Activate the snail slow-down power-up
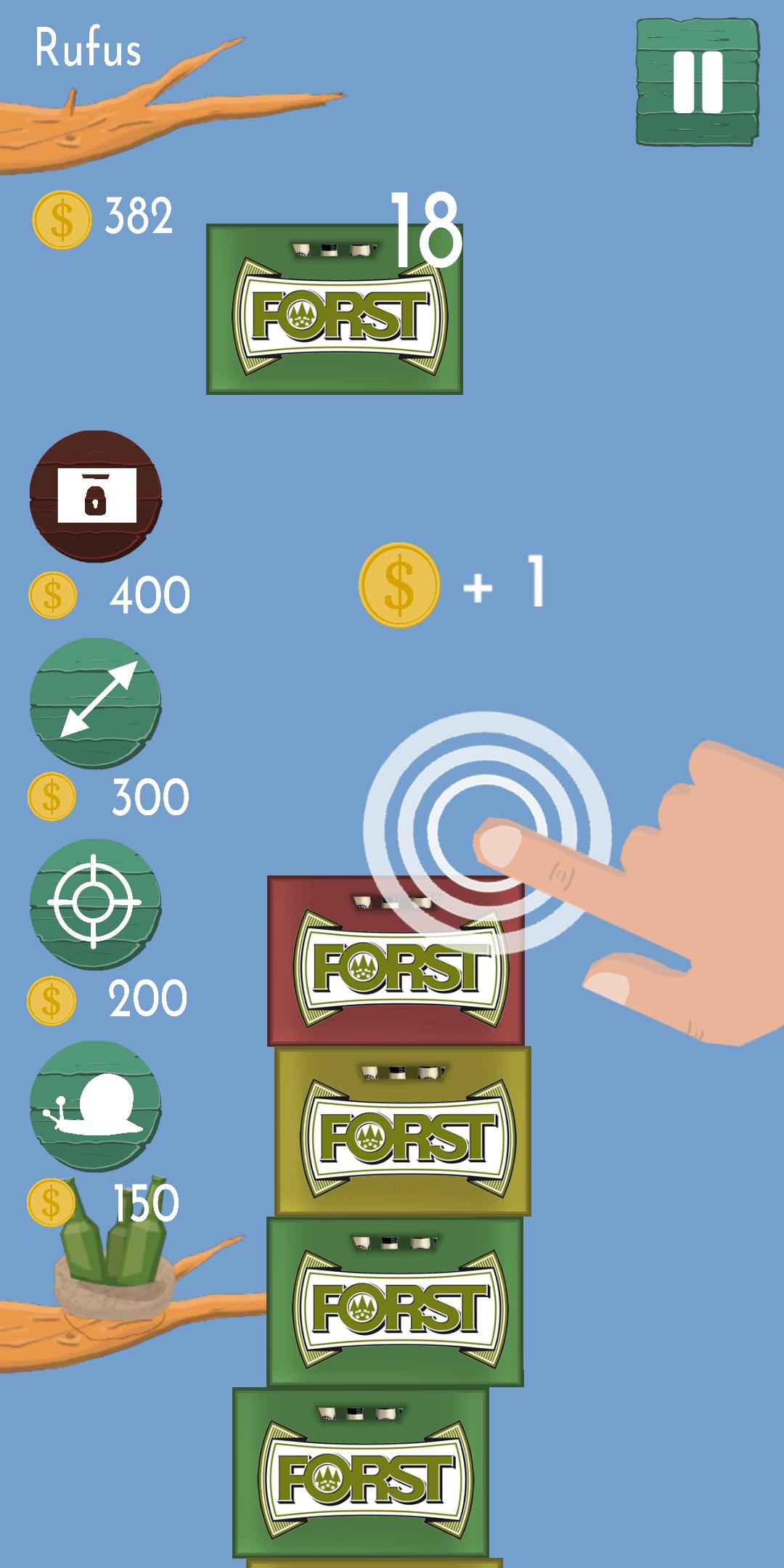This screenshot has width=784, height=1568. (95, 1105)
